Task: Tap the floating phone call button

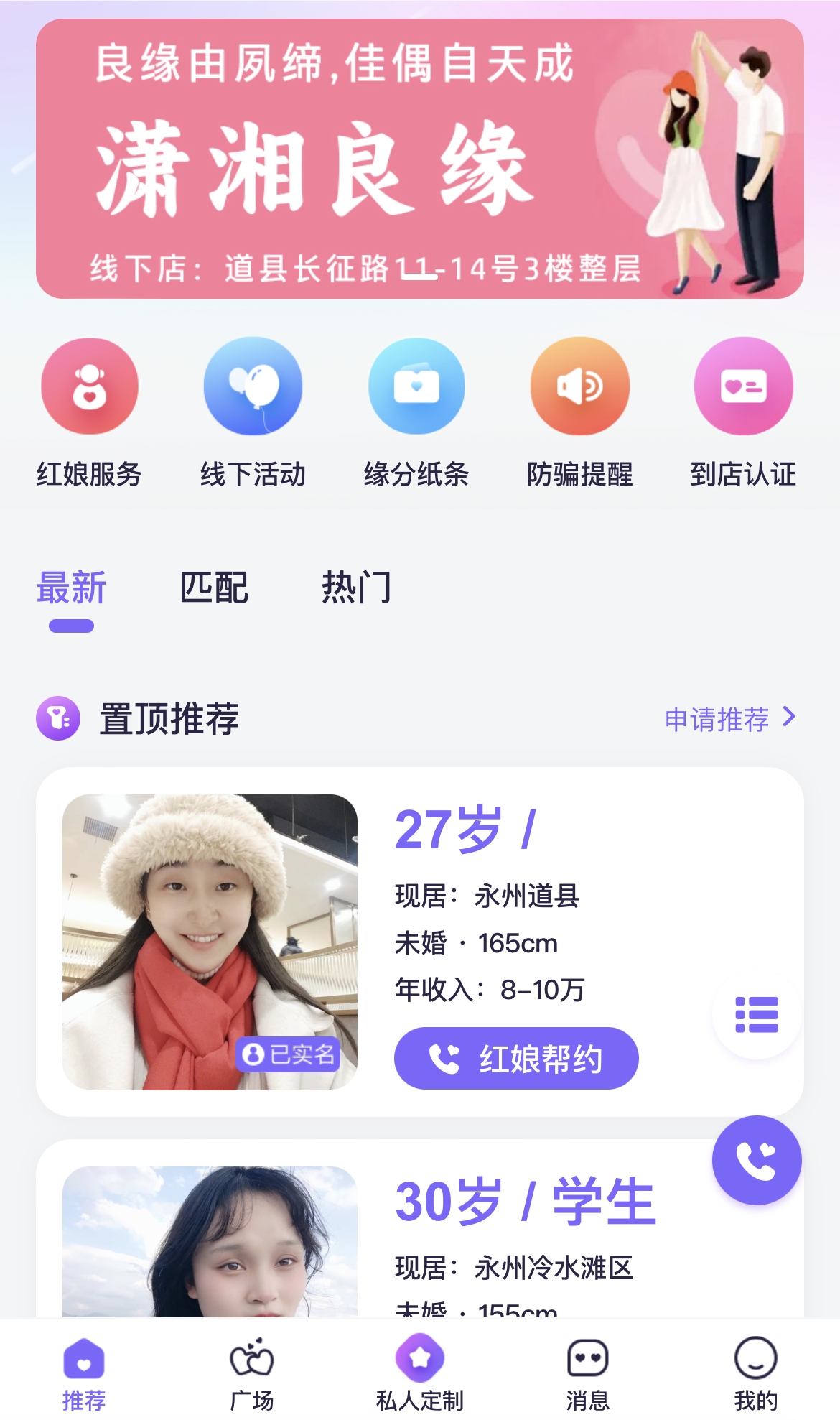Action: pyautogui.click(x=757, y=1160)
